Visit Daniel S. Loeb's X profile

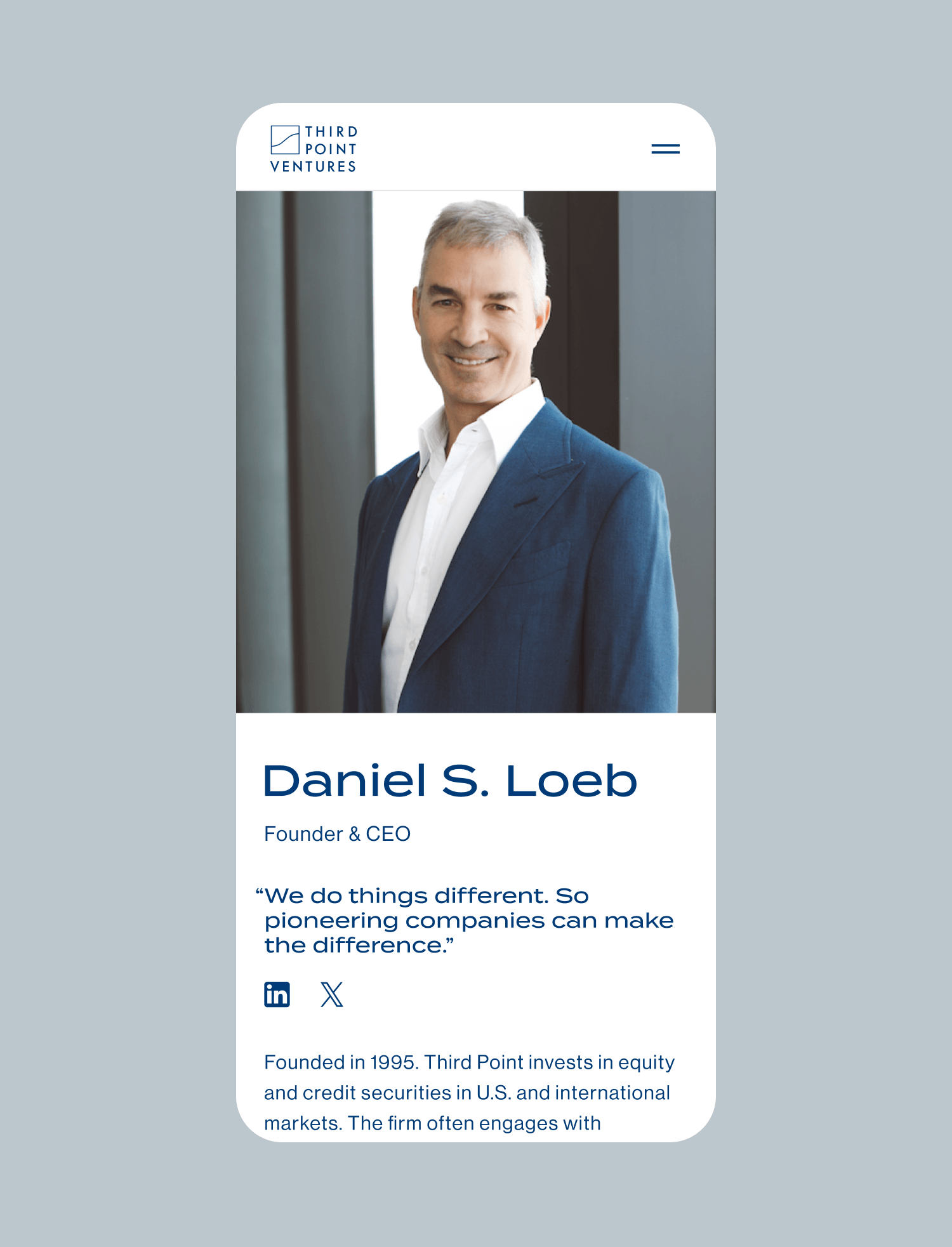click(331, 994)
